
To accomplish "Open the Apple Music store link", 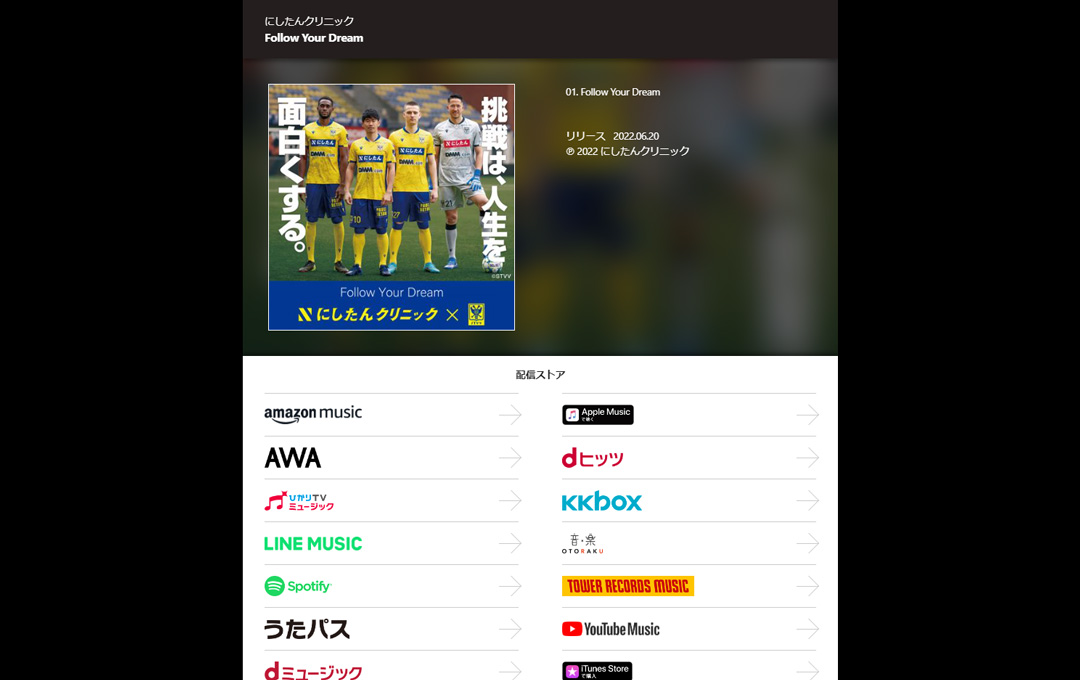I will point(598,414).
